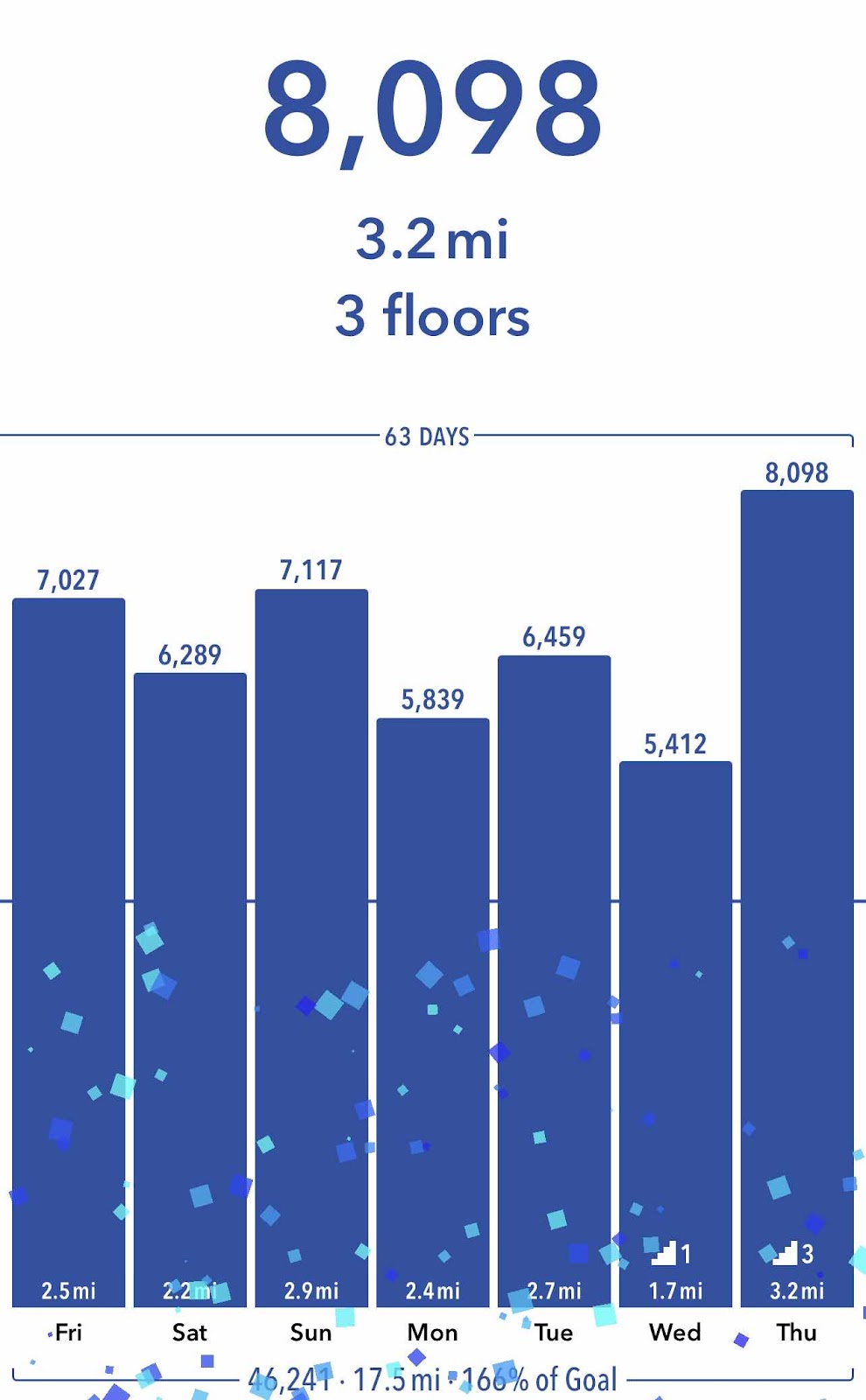
Task: Tap Monday's 5,839 steps bar
Action: 433,1011
